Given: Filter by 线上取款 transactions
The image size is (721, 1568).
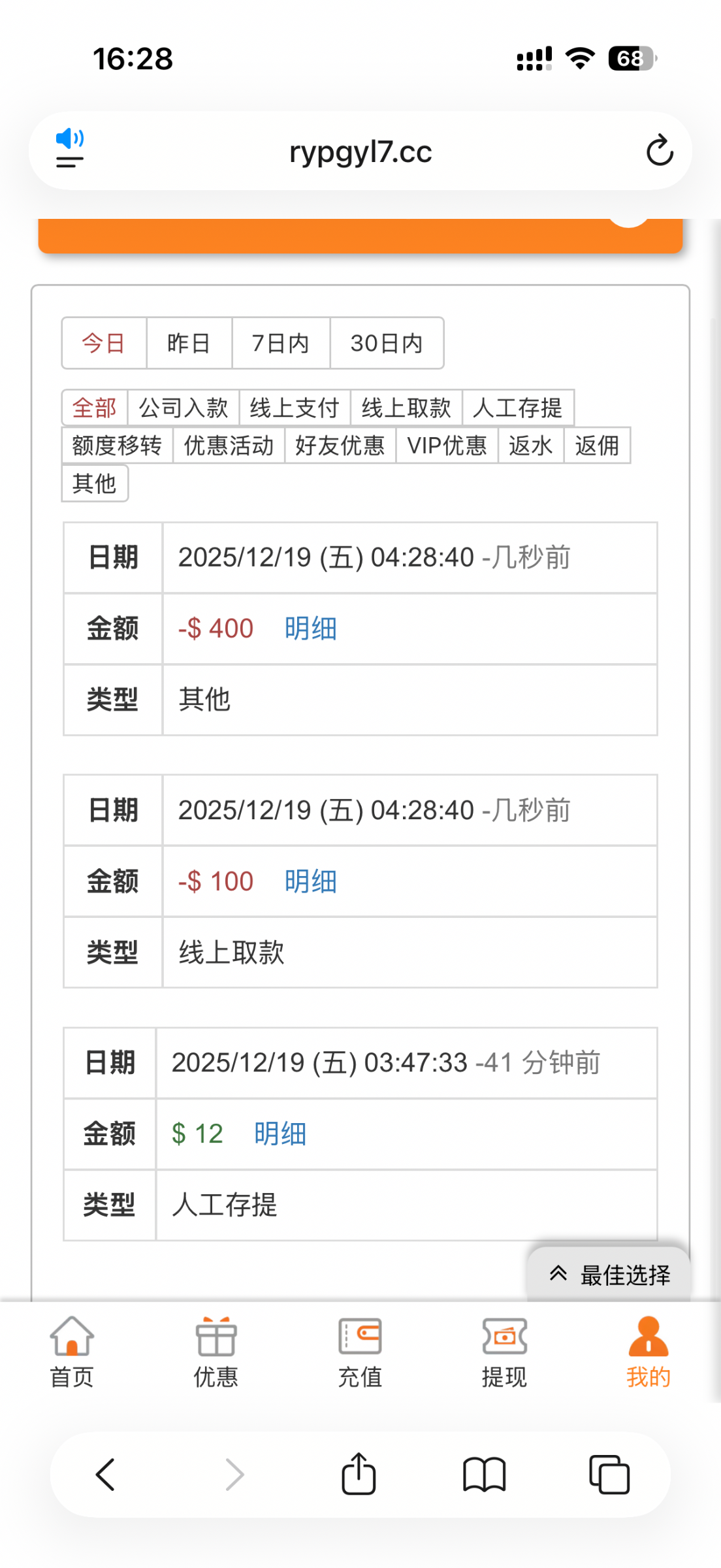Looking at the screenshot, I should point(406,408).
